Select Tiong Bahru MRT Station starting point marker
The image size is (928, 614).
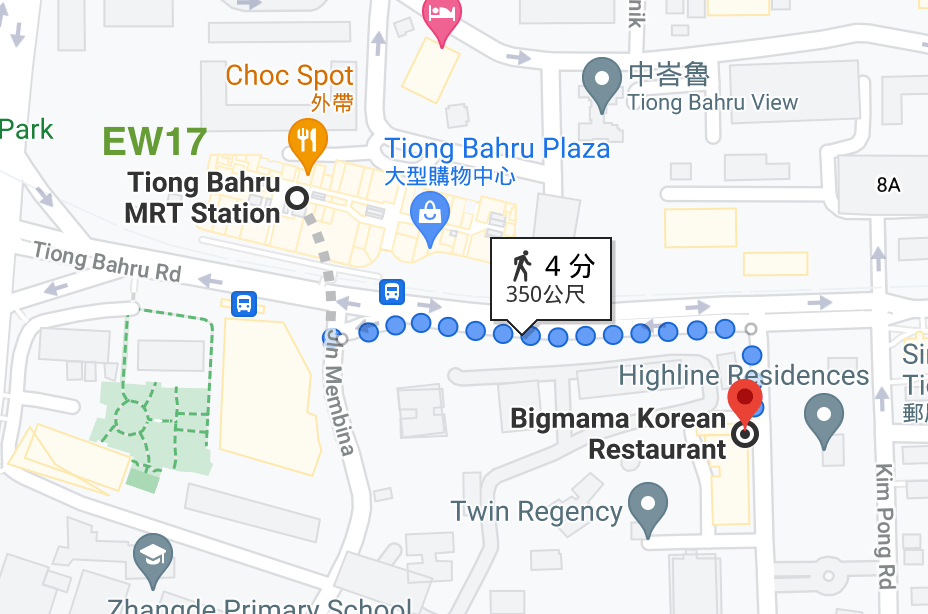click(x=297, y=198)
